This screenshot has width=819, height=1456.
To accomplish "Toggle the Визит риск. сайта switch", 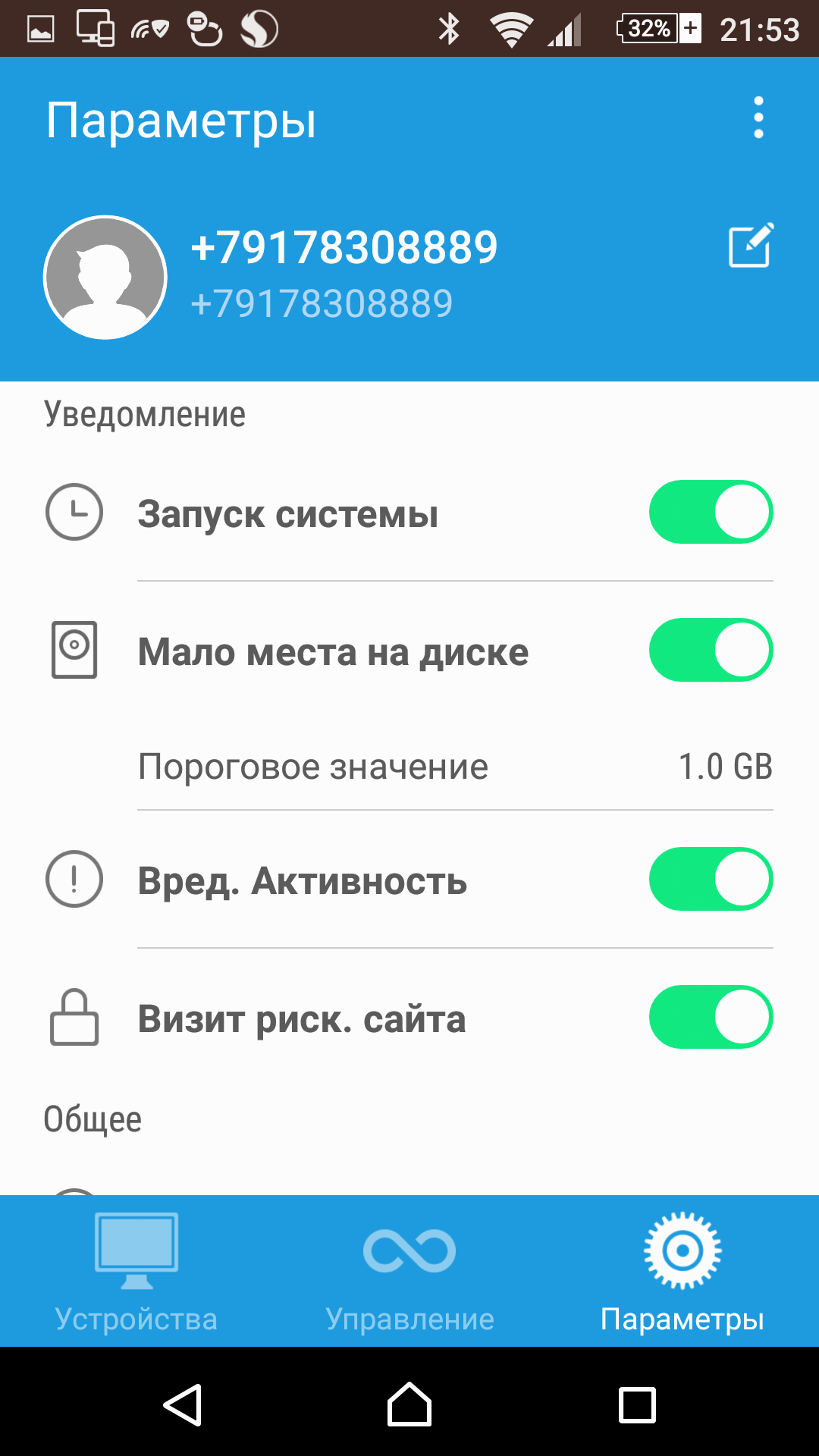I will pyautogui.click(x=711, y=1017).
